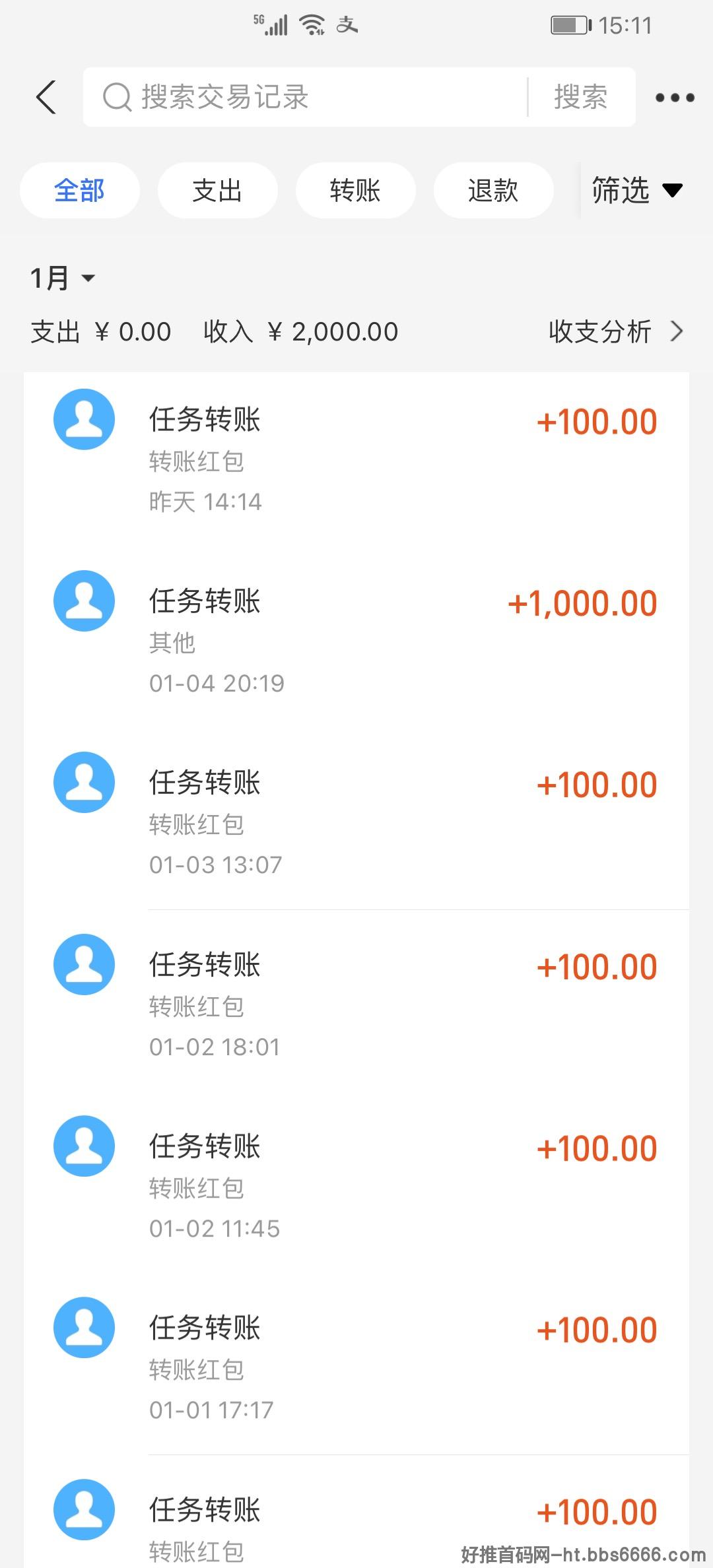Screen dimensions: 713x1568
Task: Go back using the back arrow
Action: coord(46,98)
